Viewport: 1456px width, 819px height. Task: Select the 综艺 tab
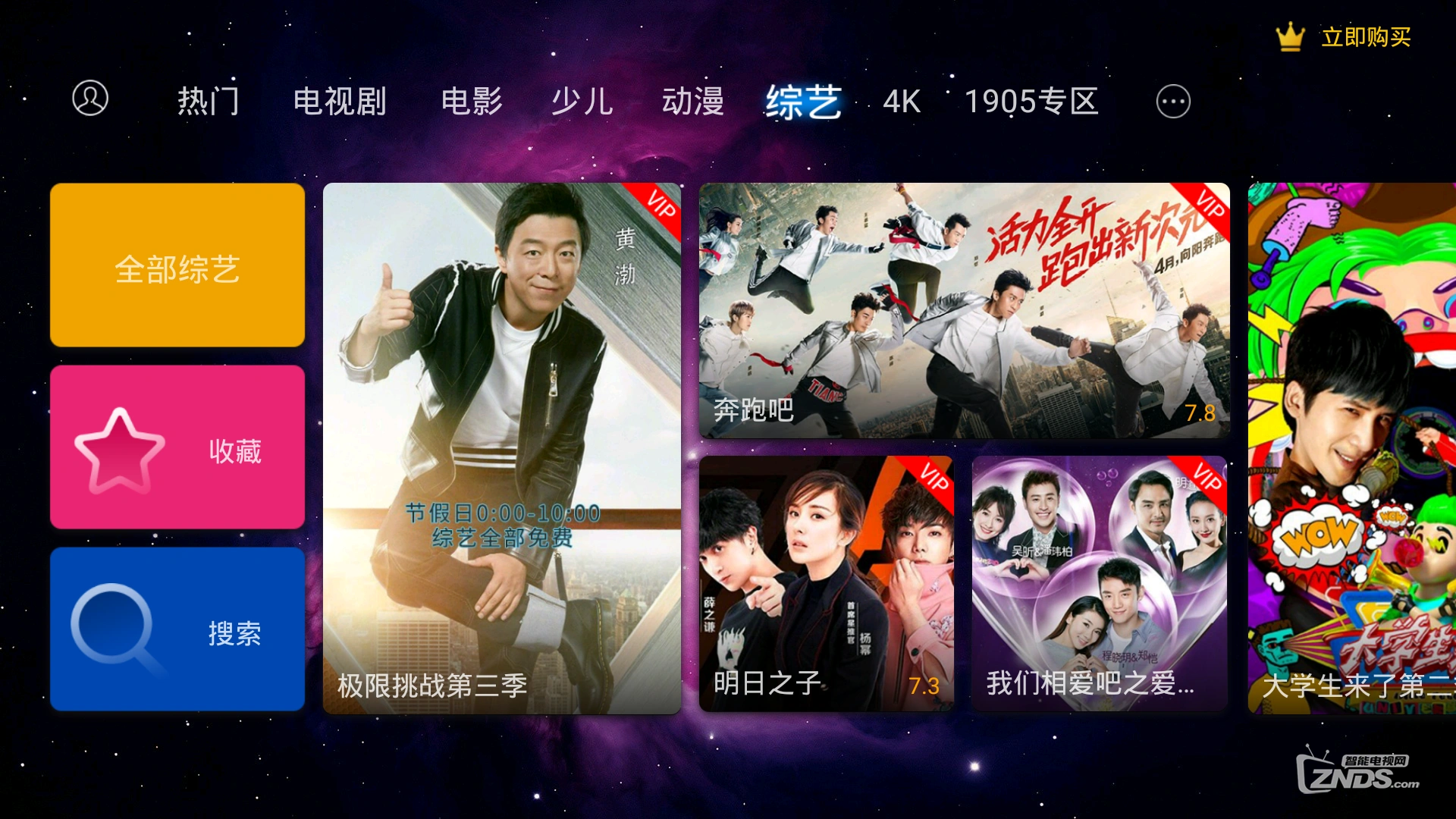point(803,101)
